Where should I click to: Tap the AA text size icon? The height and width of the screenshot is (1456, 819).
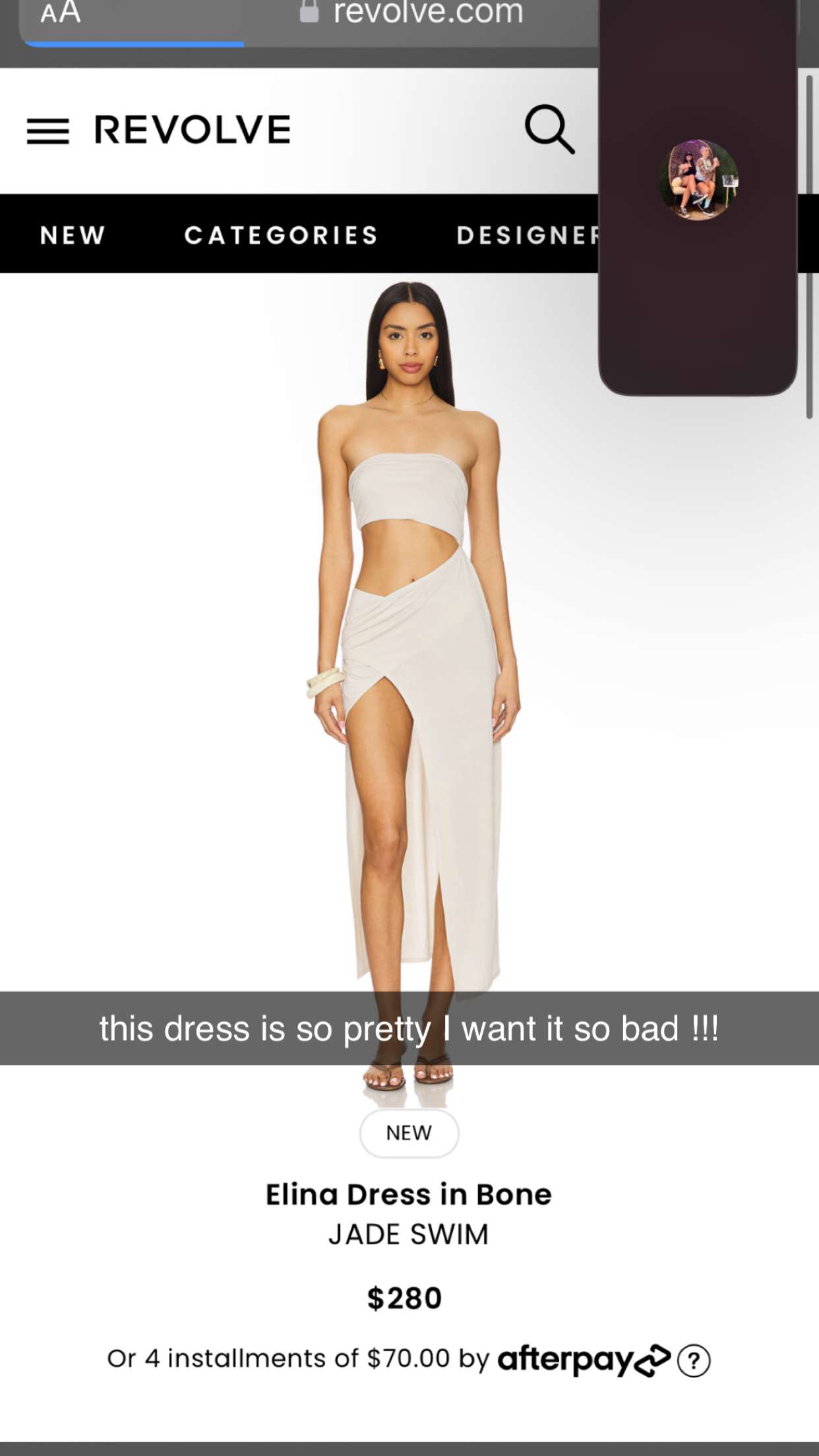click(x=59, y=13)
